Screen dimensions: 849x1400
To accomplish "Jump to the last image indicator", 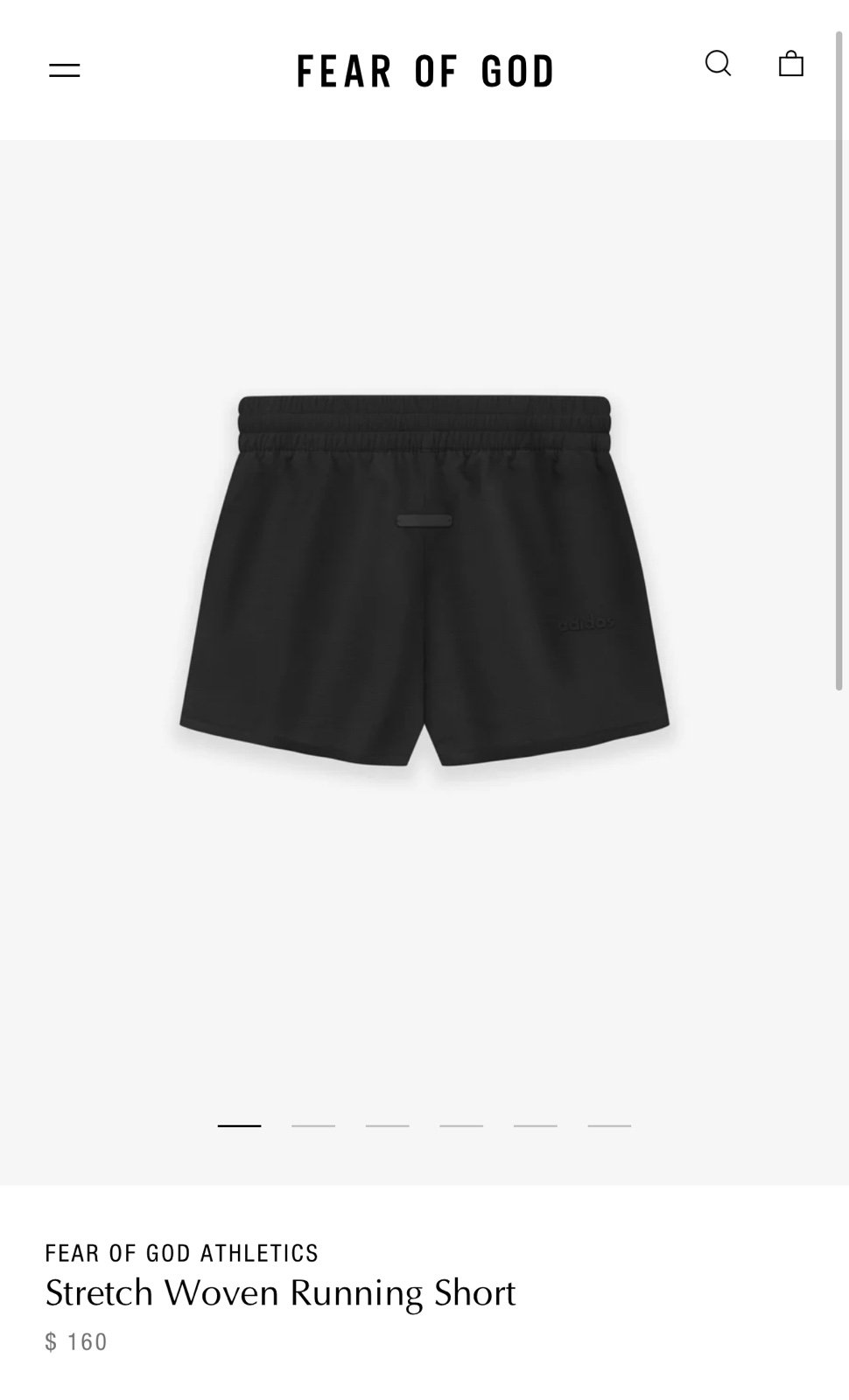I will 609,1125.
